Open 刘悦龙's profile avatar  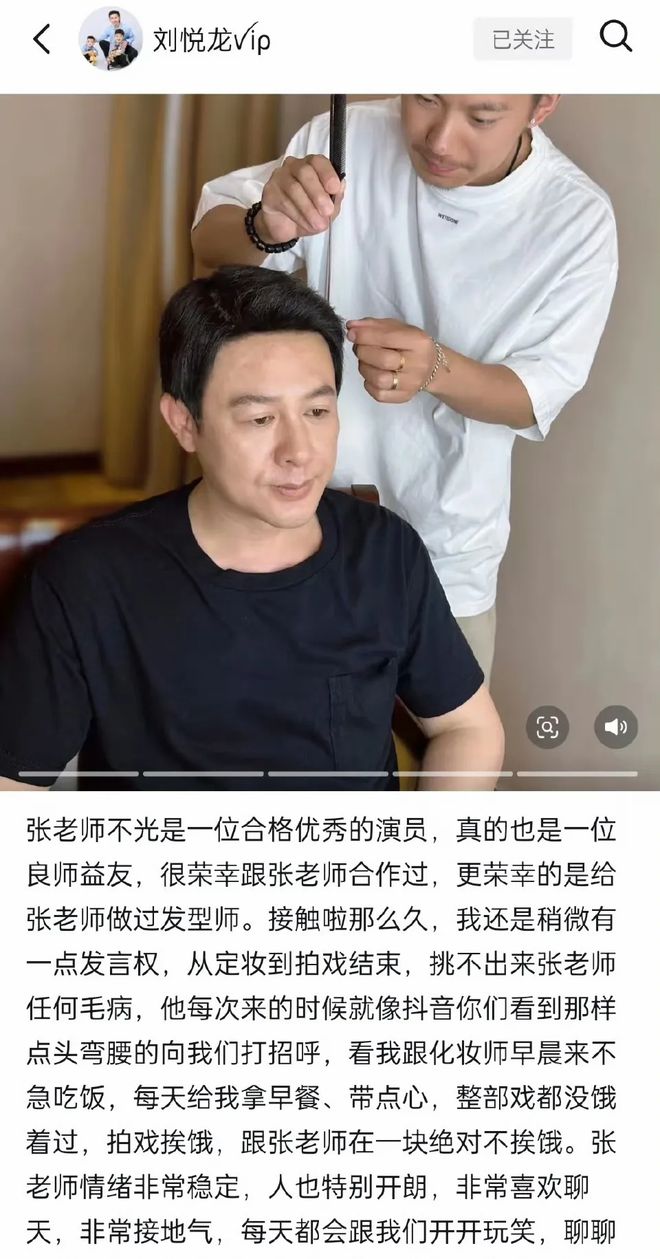pyautogui.click(x=110, y=39)
